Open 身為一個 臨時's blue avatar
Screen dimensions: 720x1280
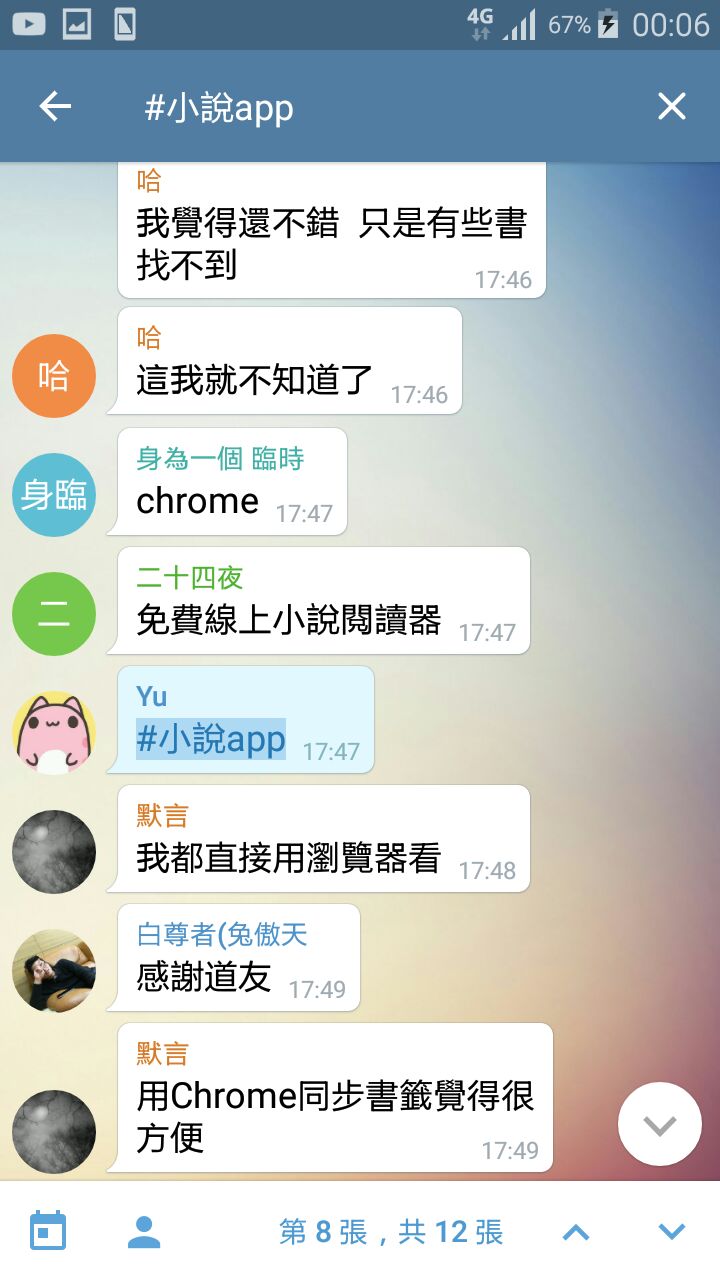(x=54, y=495)
